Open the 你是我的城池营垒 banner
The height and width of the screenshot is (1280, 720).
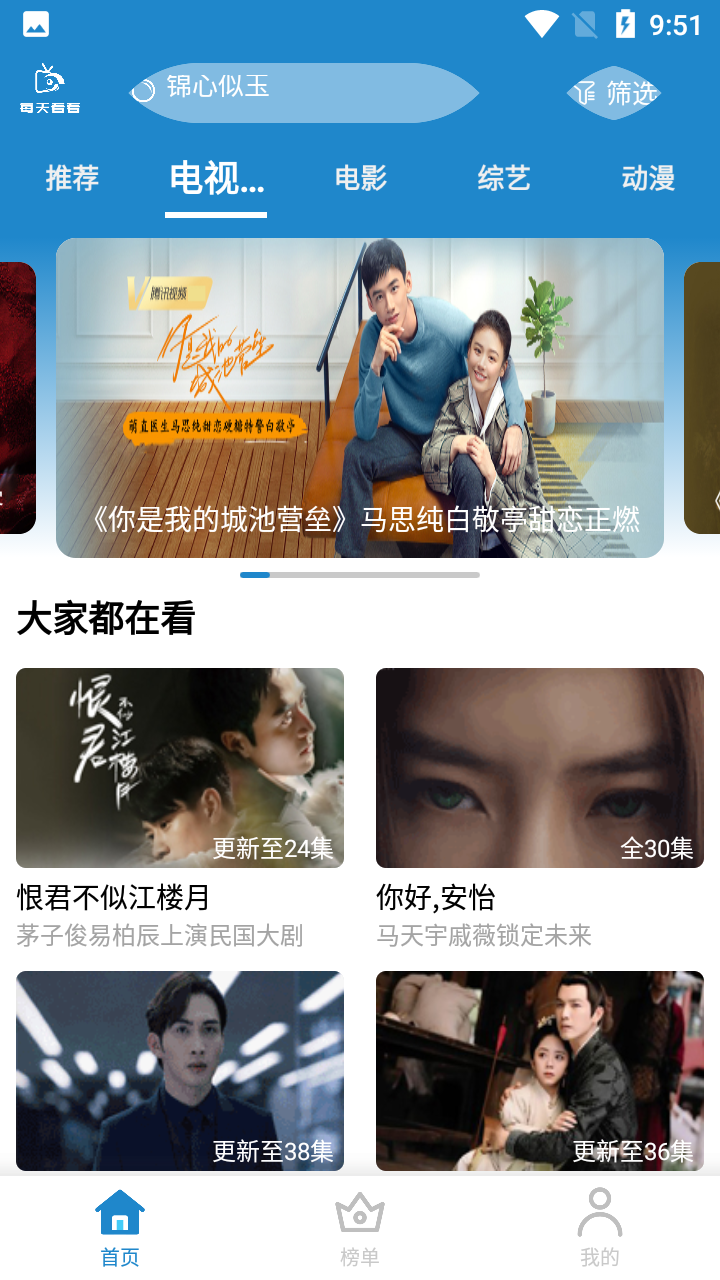[360, 397]
